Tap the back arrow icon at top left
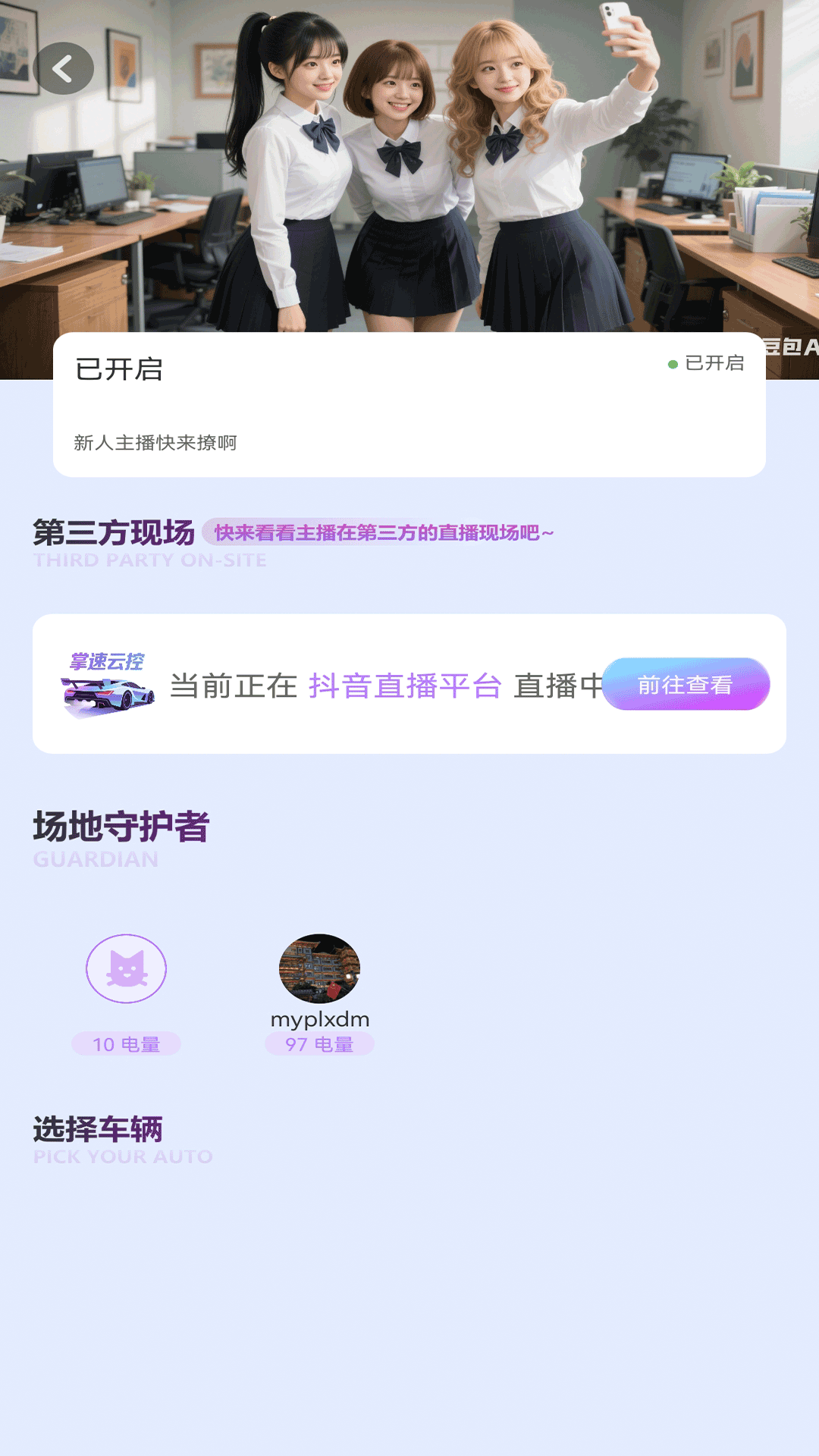The width and height of the screenshot is (819, 1456). [65, 67]
